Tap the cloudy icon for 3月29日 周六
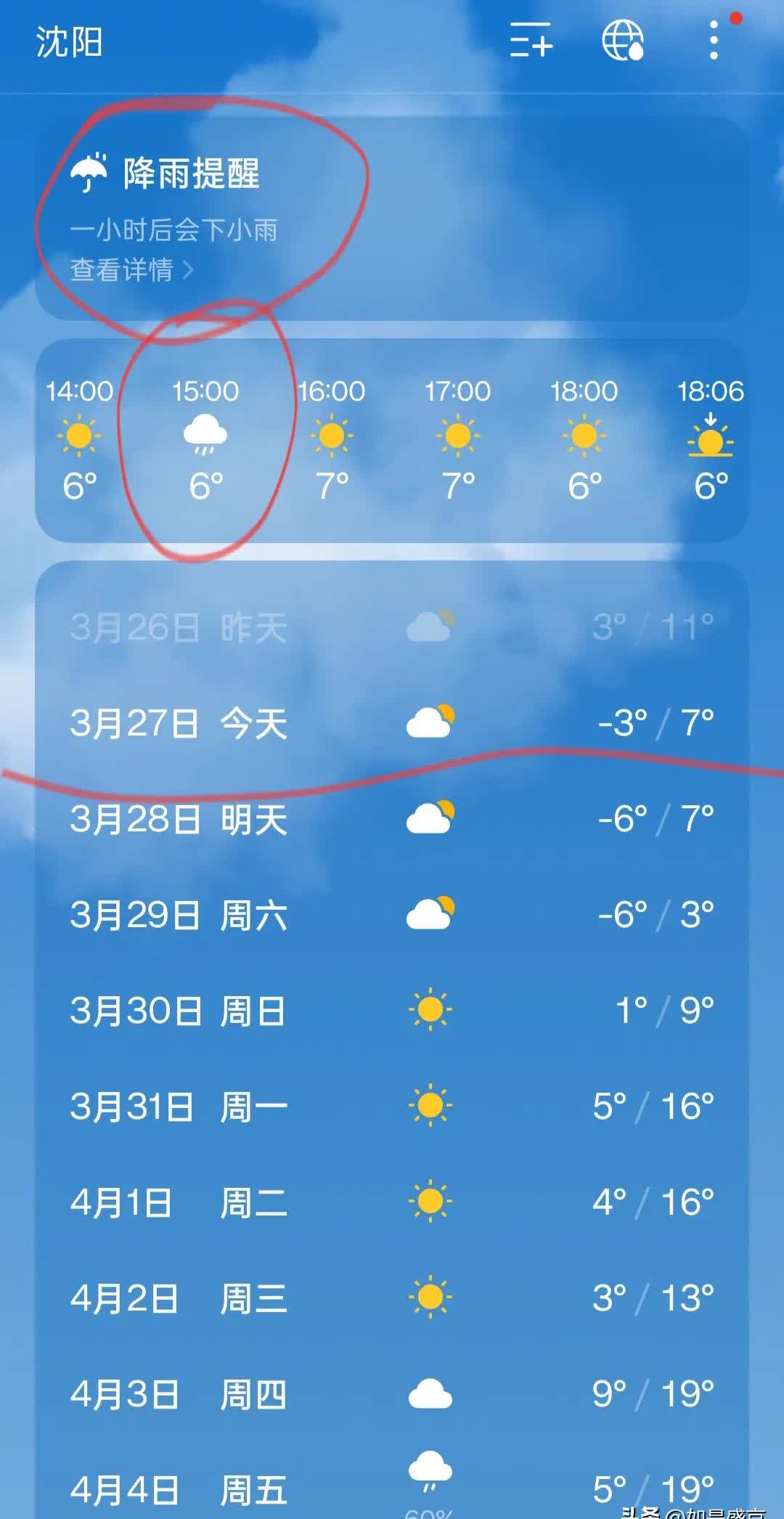784x1519 pixels. [x=428, y=912]
